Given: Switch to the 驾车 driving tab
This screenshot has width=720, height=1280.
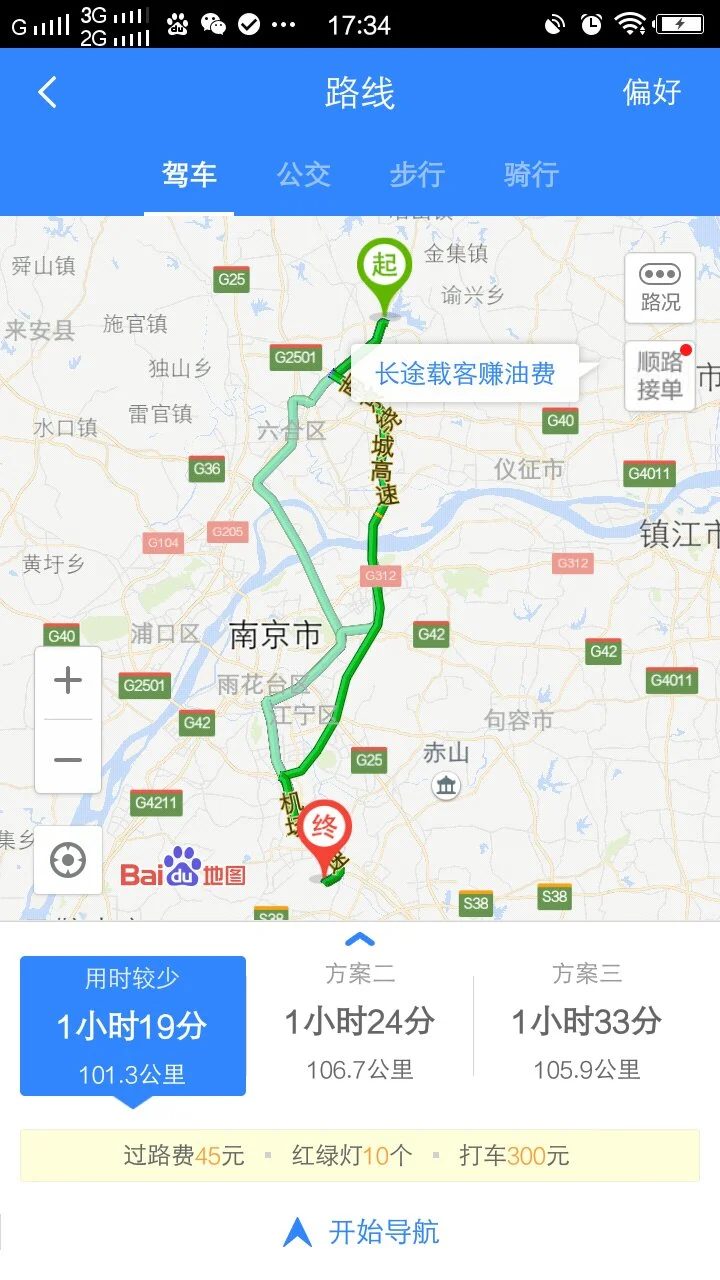Looking at the screenshot, I should [190, 175].
